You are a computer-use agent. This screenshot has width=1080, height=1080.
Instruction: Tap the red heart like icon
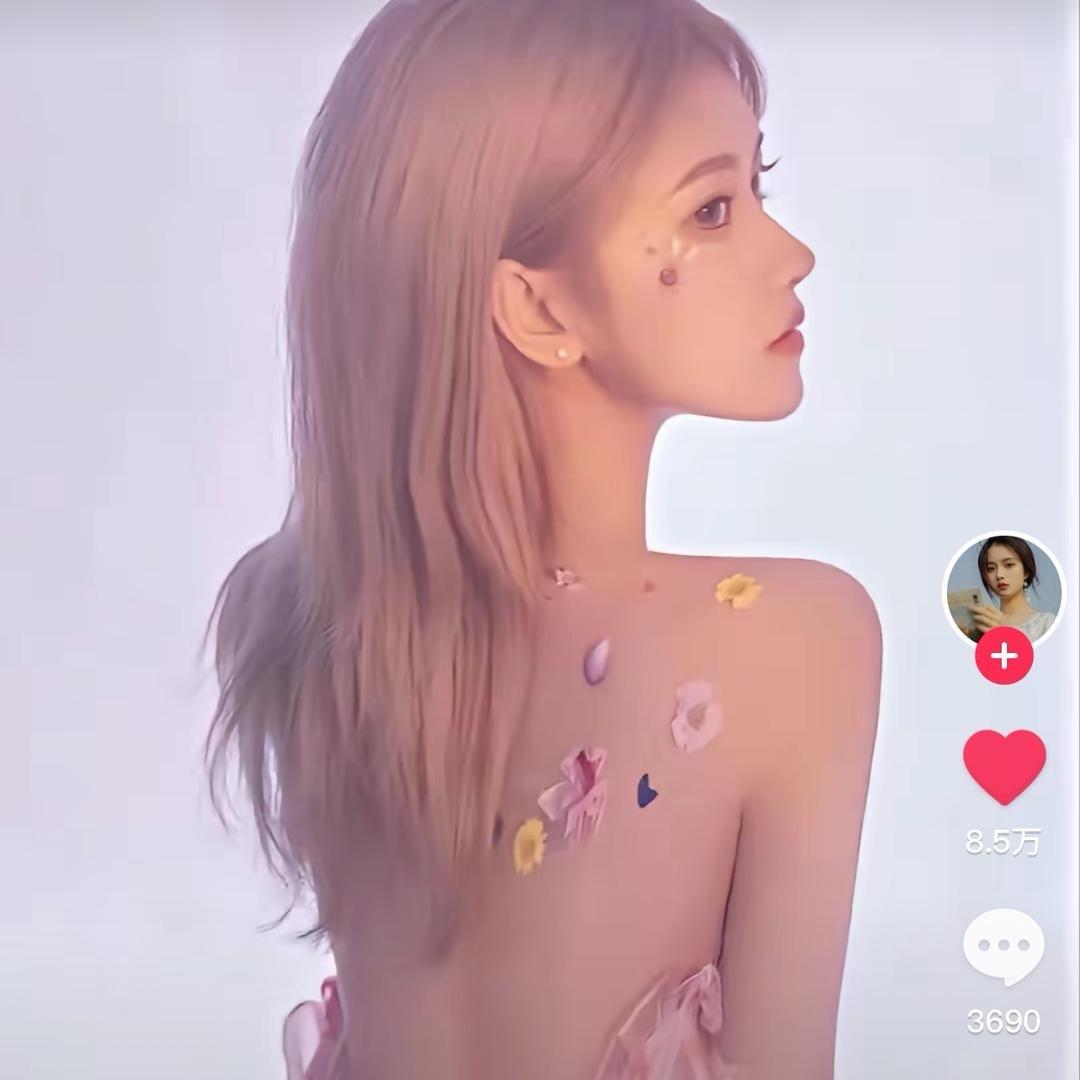tap(1004, 765)
